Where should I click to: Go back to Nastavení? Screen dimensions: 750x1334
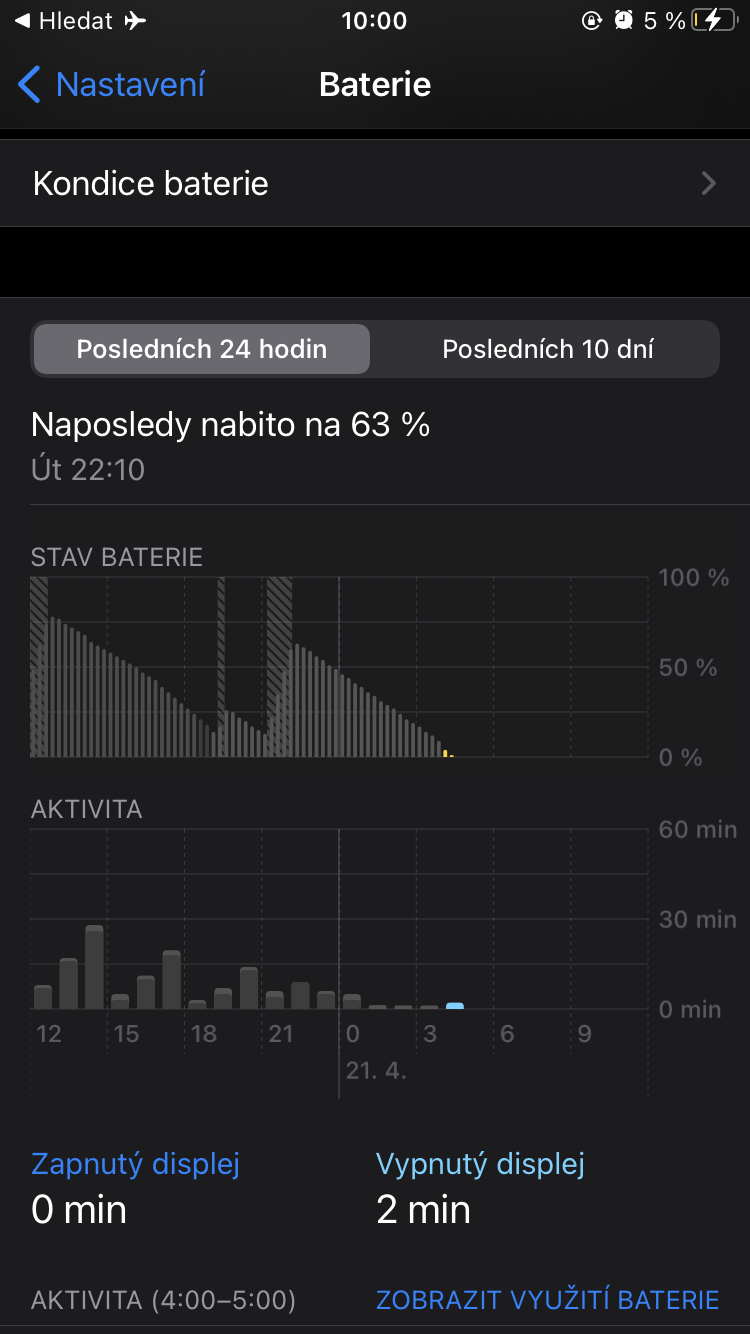pyautogui.click(x=112, y=85)
